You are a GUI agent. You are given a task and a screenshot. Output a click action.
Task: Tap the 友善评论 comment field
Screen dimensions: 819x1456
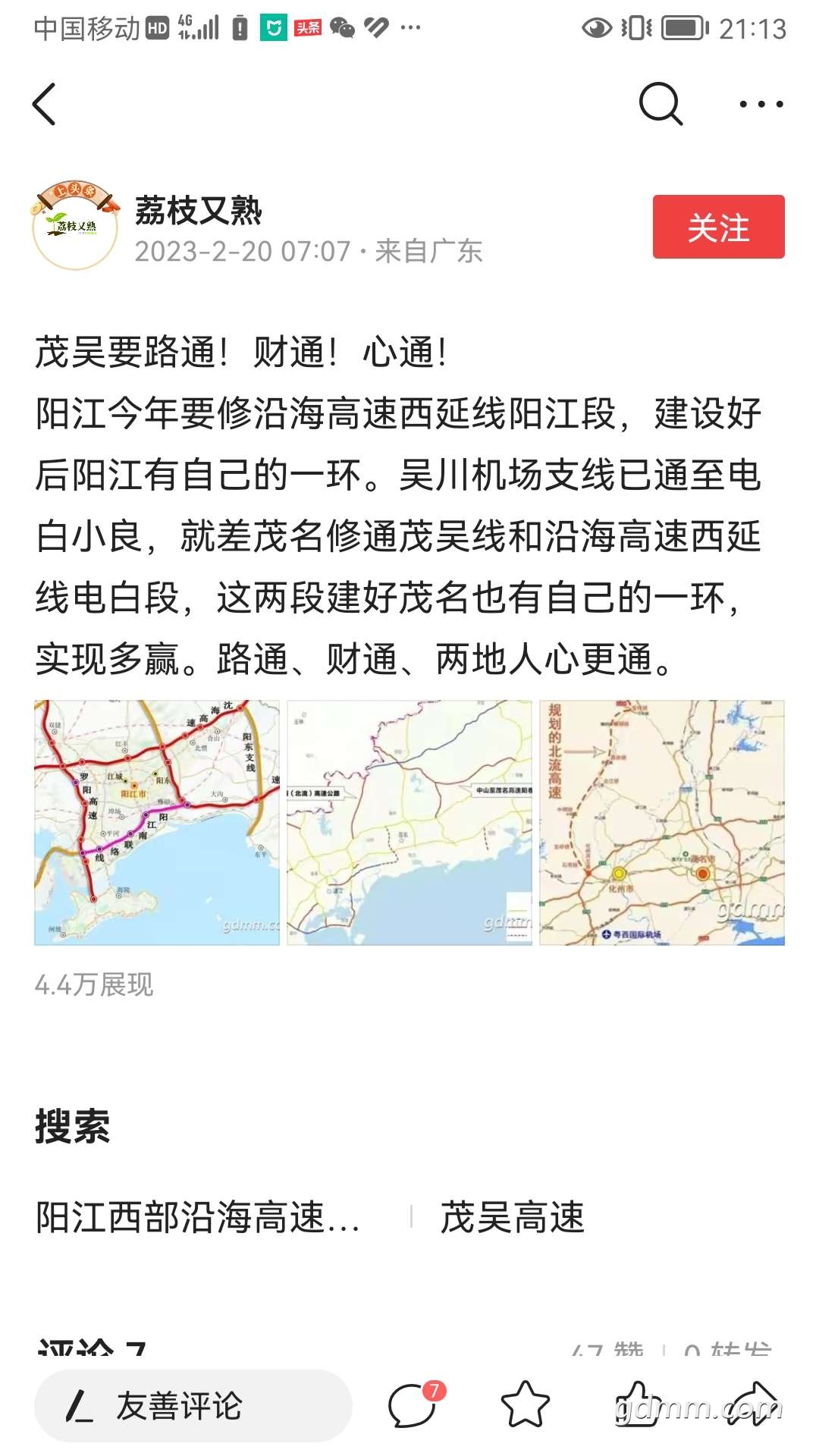193,1405
